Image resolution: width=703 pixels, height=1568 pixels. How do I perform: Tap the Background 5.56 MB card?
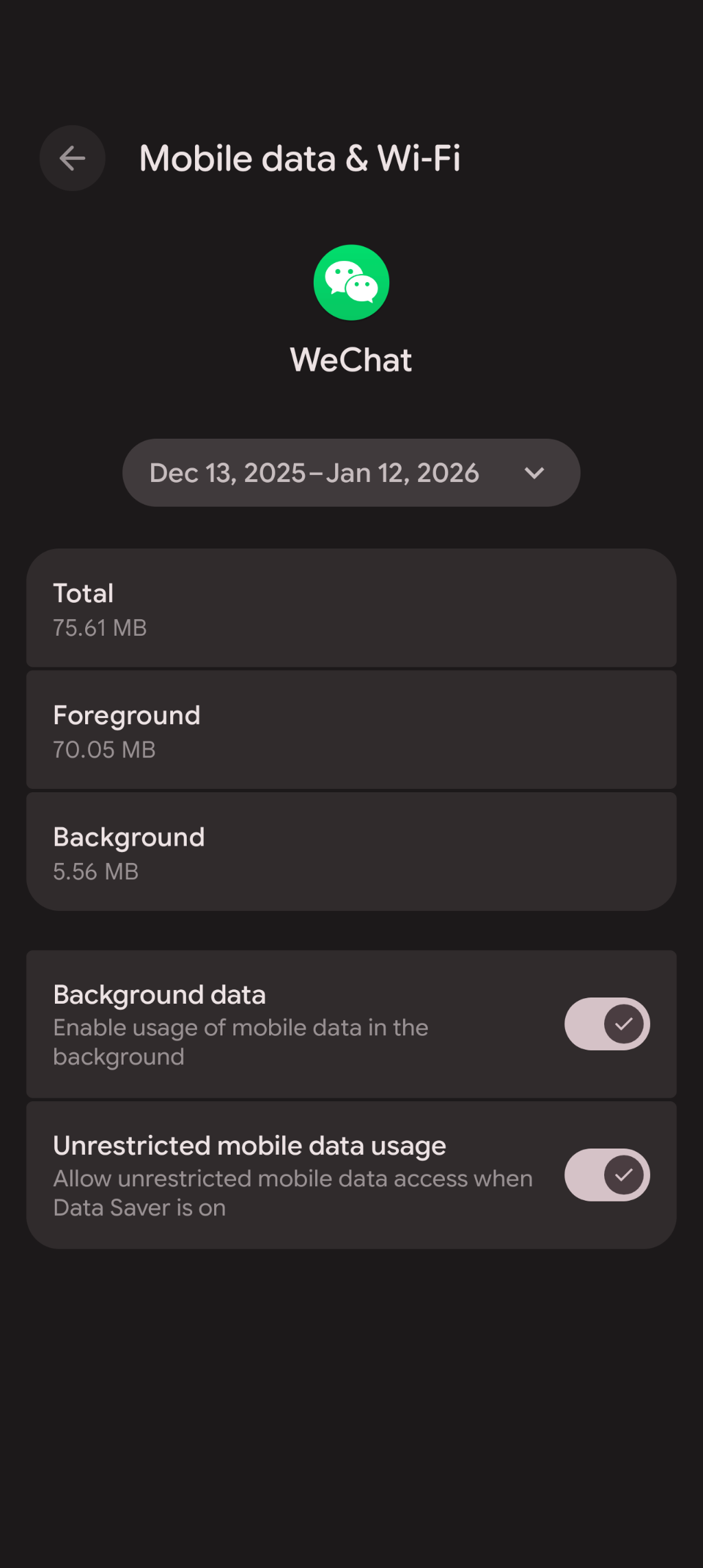click(x=351, y=851)
